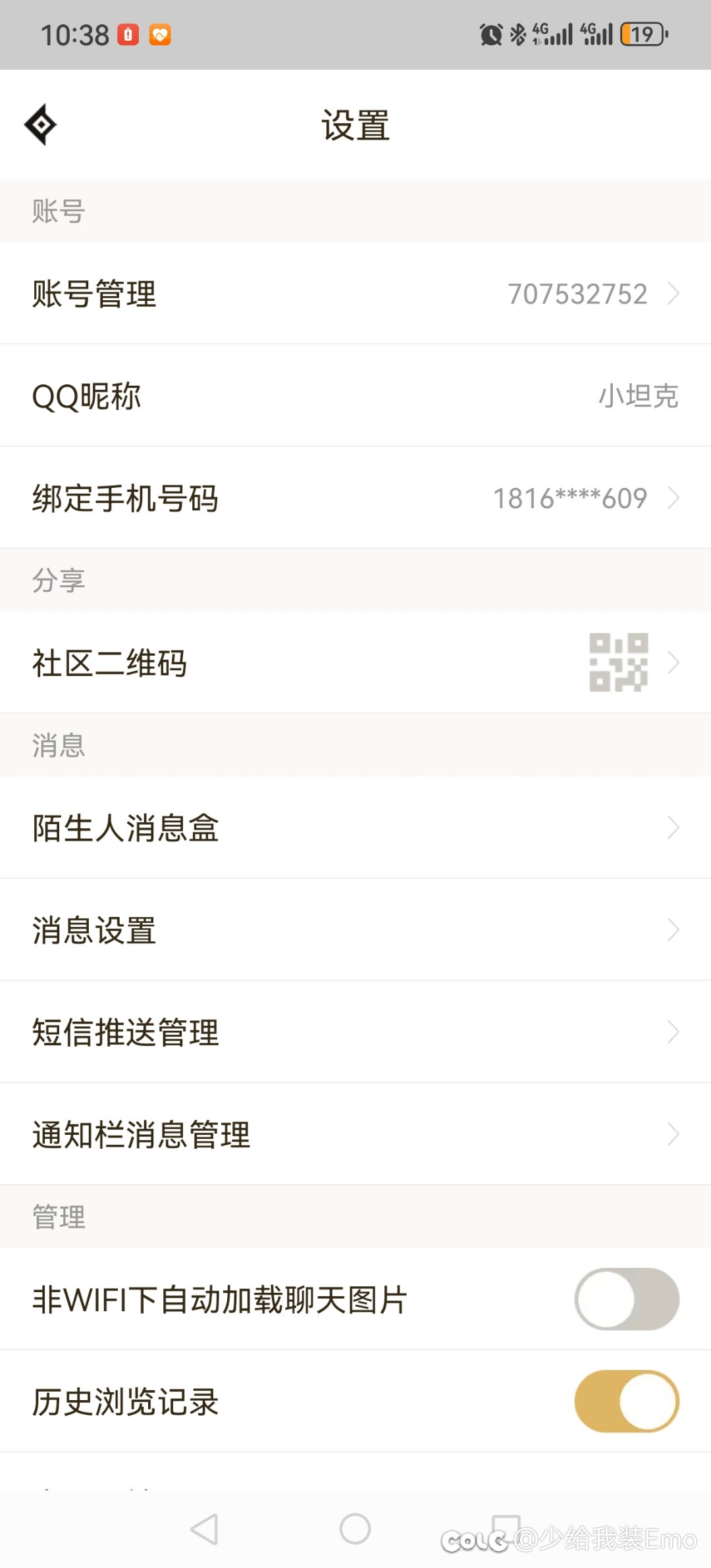The height and width of the screenshot is (1568, 711).
Task: Open 绑定手机号码 phone binding row
Action: coord(355,498)
